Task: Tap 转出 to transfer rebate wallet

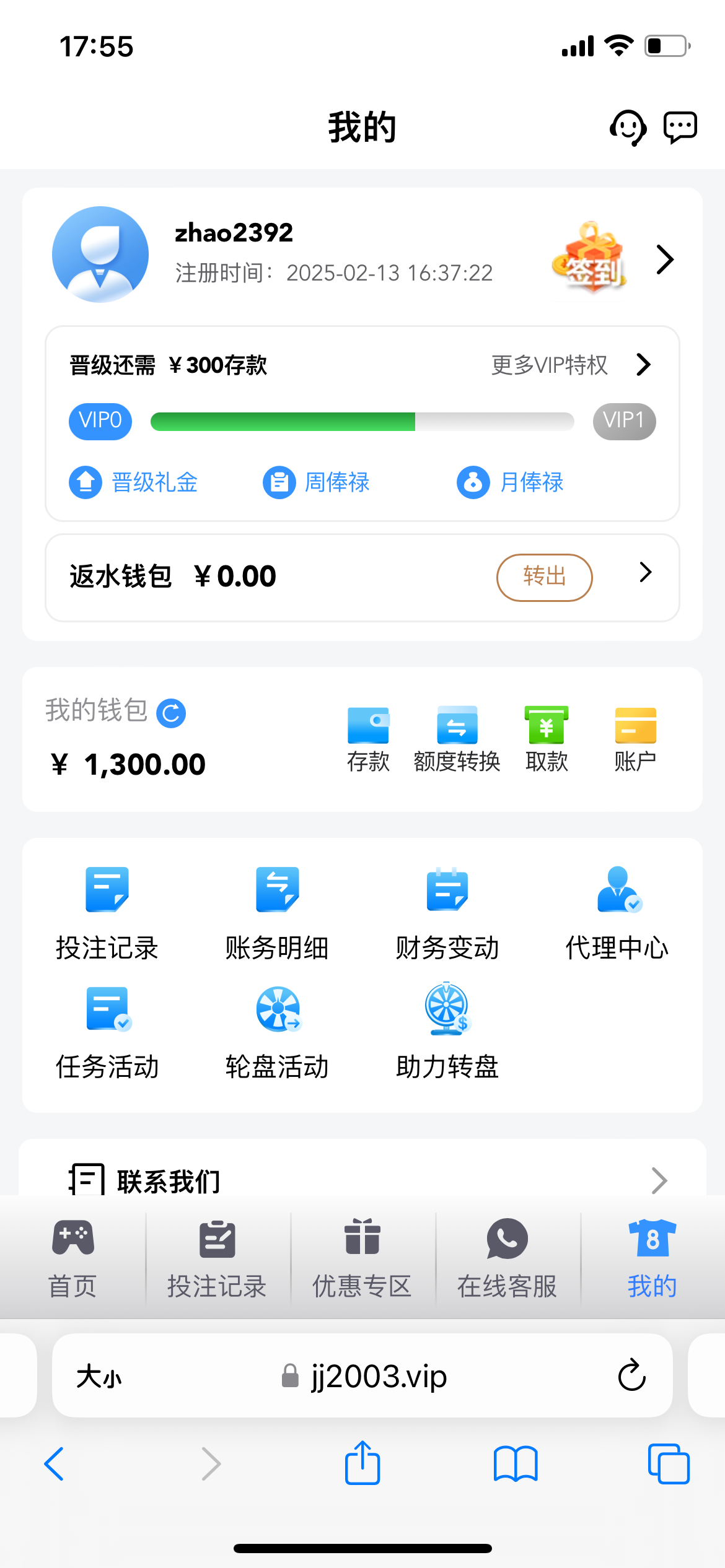Action: [x=544, y=577]
